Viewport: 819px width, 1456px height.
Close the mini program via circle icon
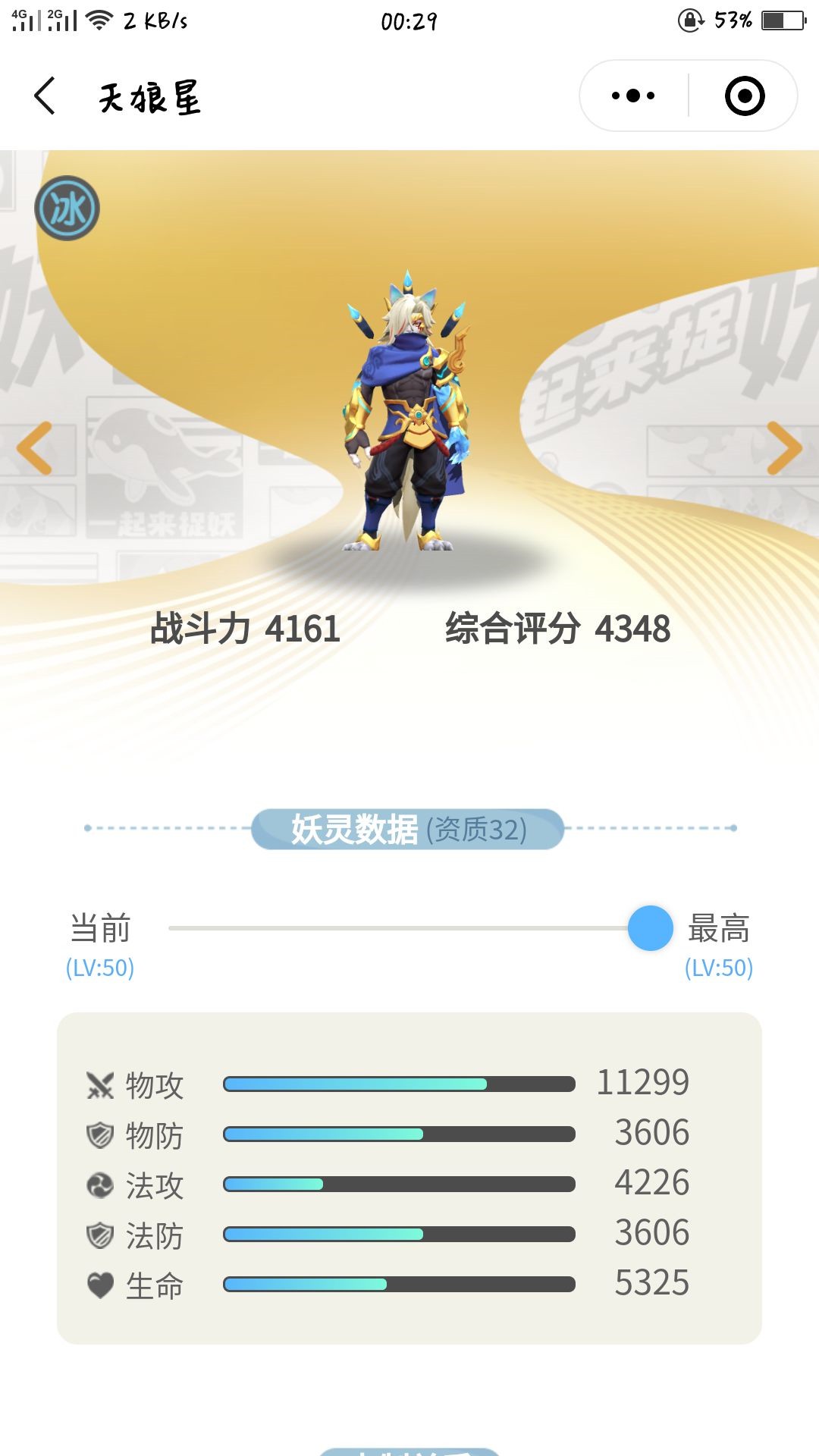pos(744,96)
